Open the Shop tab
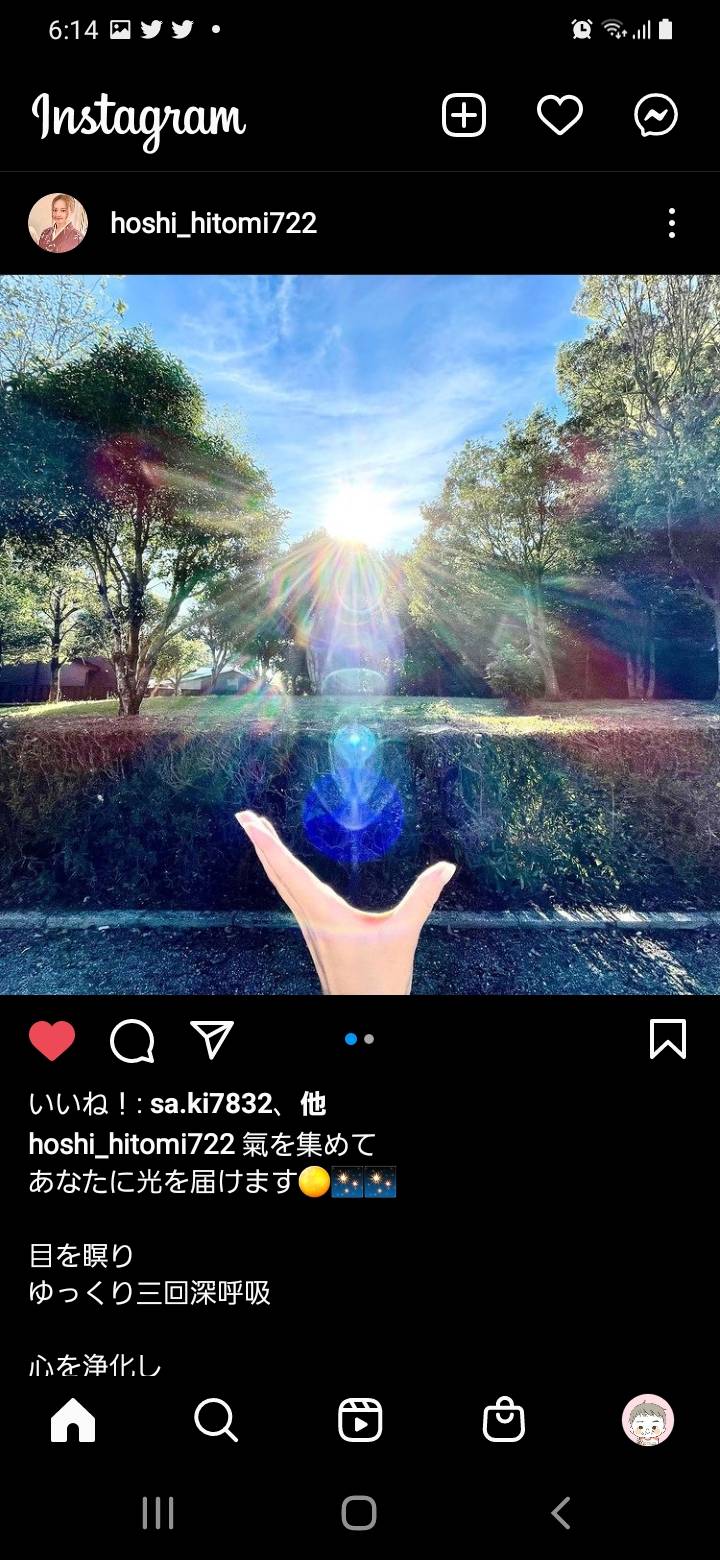The height and width of the screenshot is (1560, 720). point(504,1420)
